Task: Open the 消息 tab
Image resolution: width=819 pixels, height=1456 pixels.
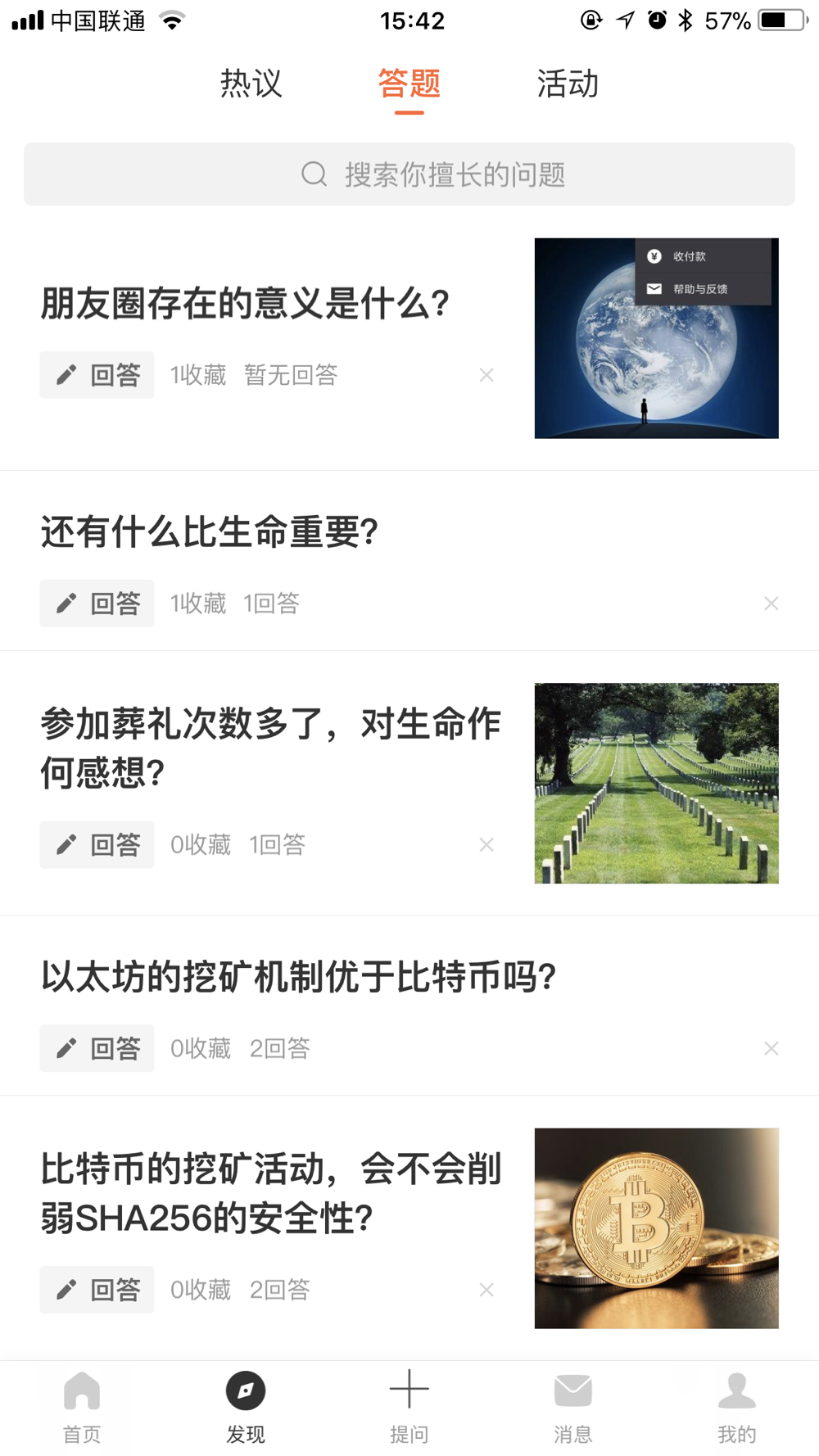Action: pyautogui.click(x=572, y=1407)
